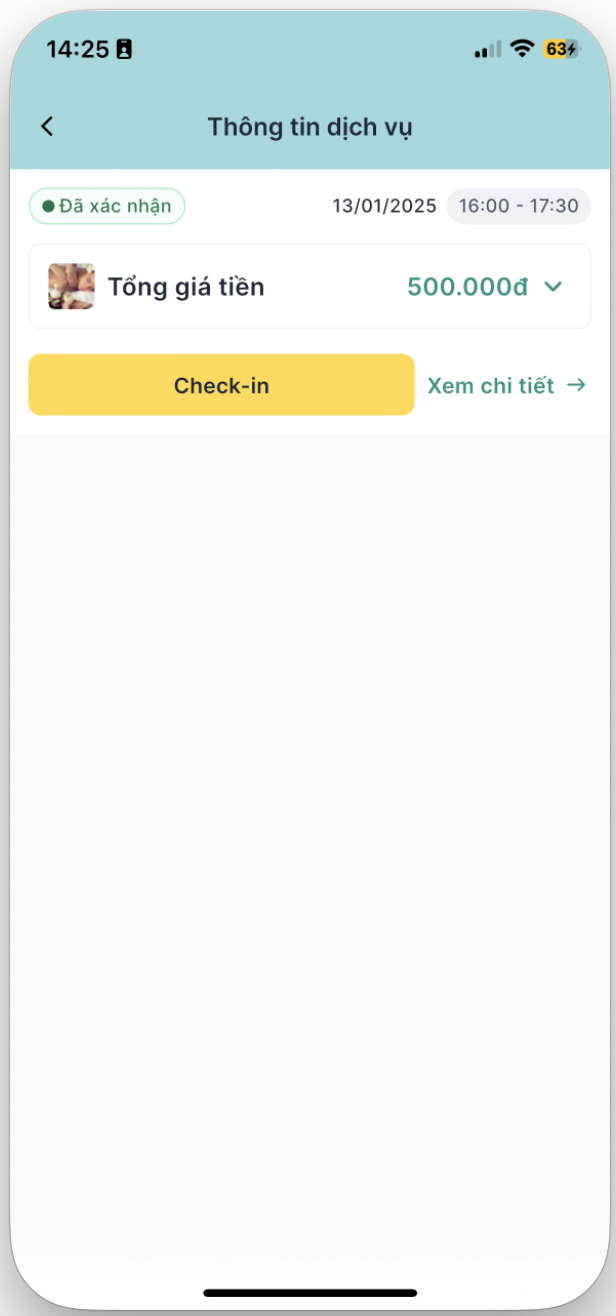Go back using the header arrow
This screenshot has width=616, height=1316.
coord(47,127)
